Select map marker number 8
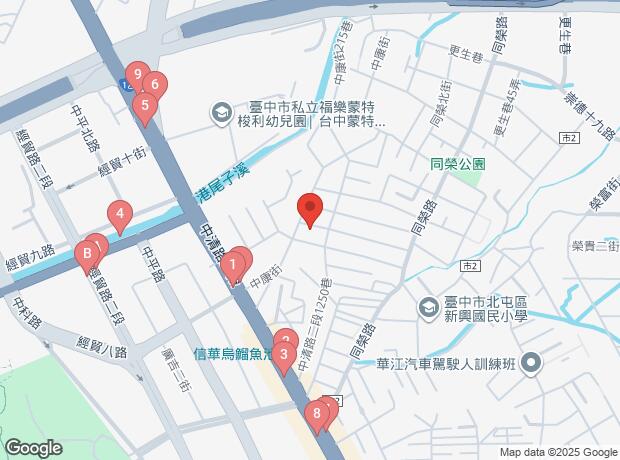 (x=317, y=411)
